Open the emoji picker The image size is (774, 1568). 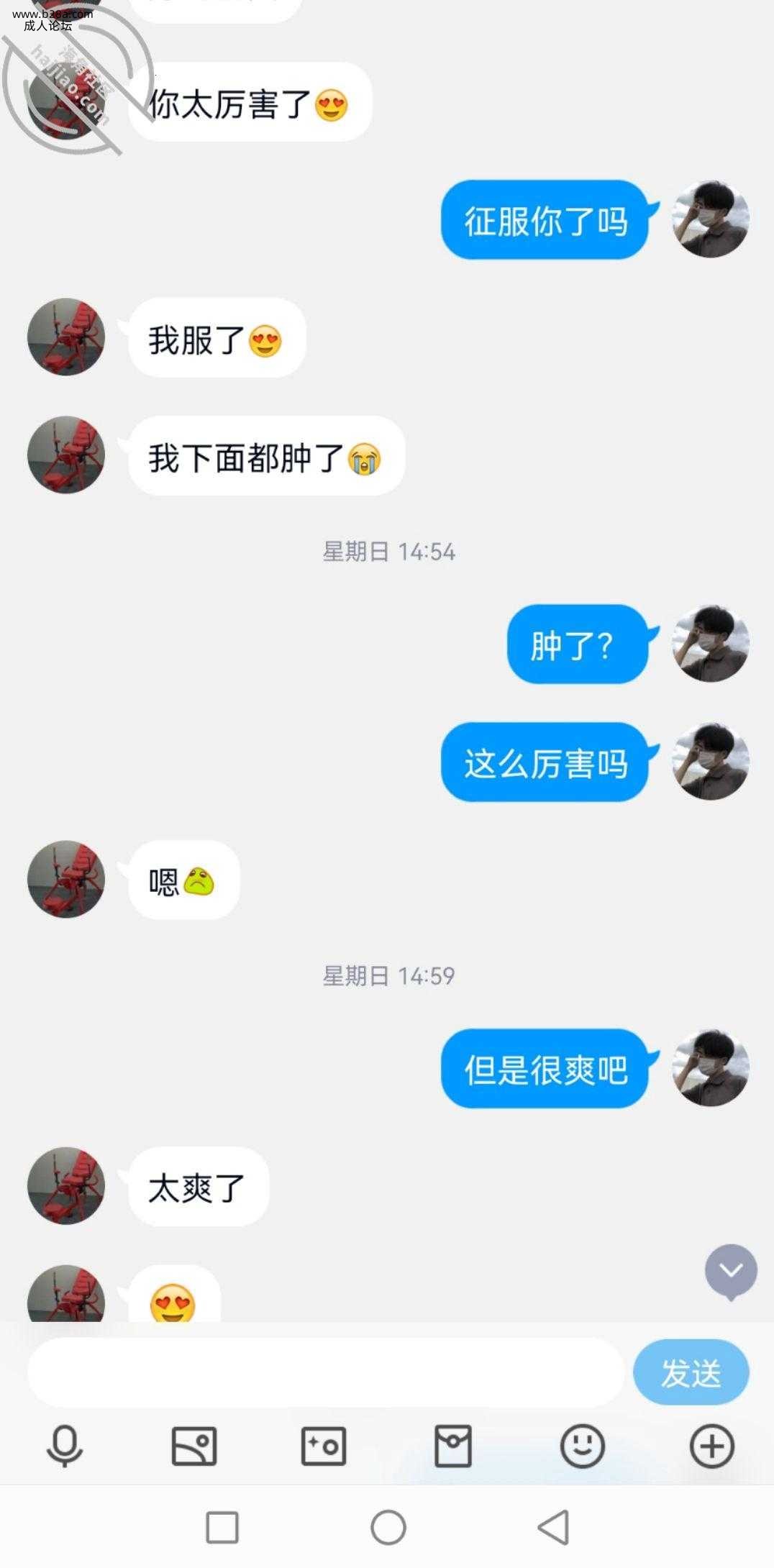pyautogui.click(x=583, y=1446)
